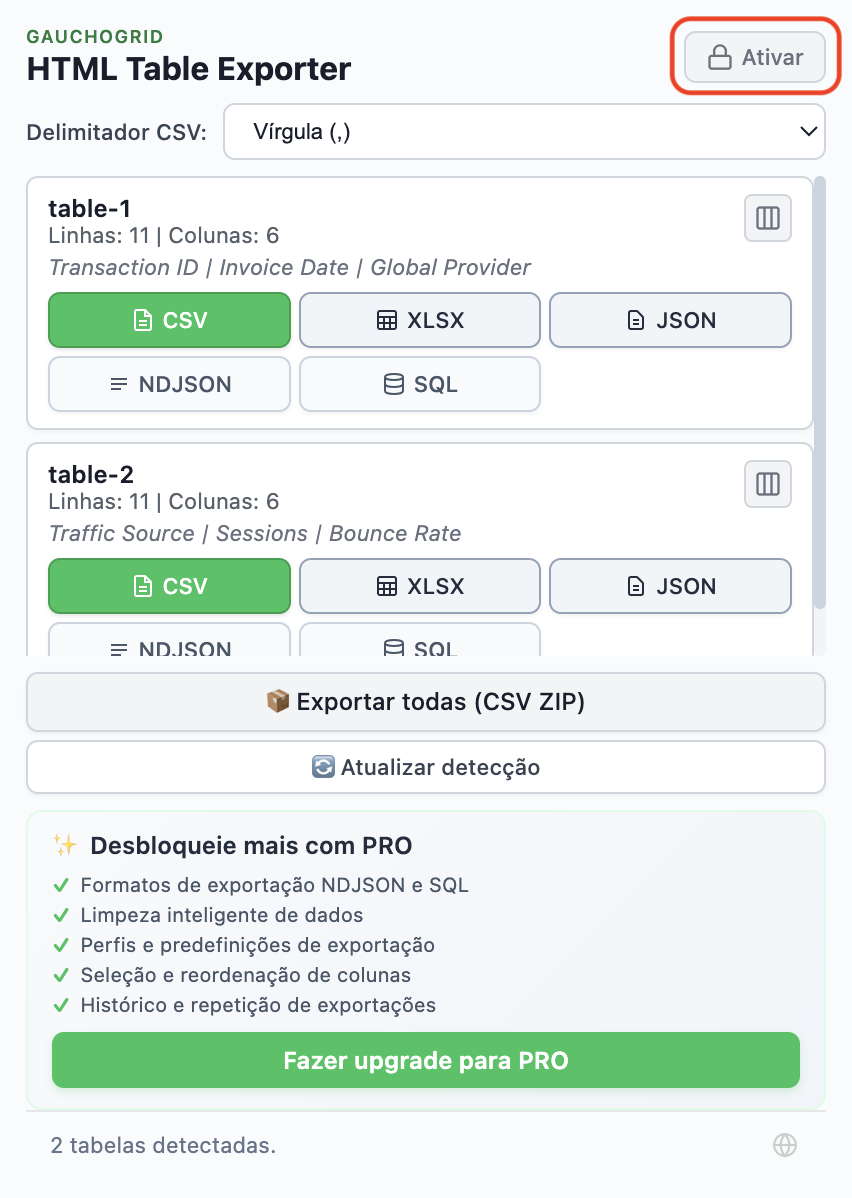Click Fazer upgrade para PRO

(426, 1060)
